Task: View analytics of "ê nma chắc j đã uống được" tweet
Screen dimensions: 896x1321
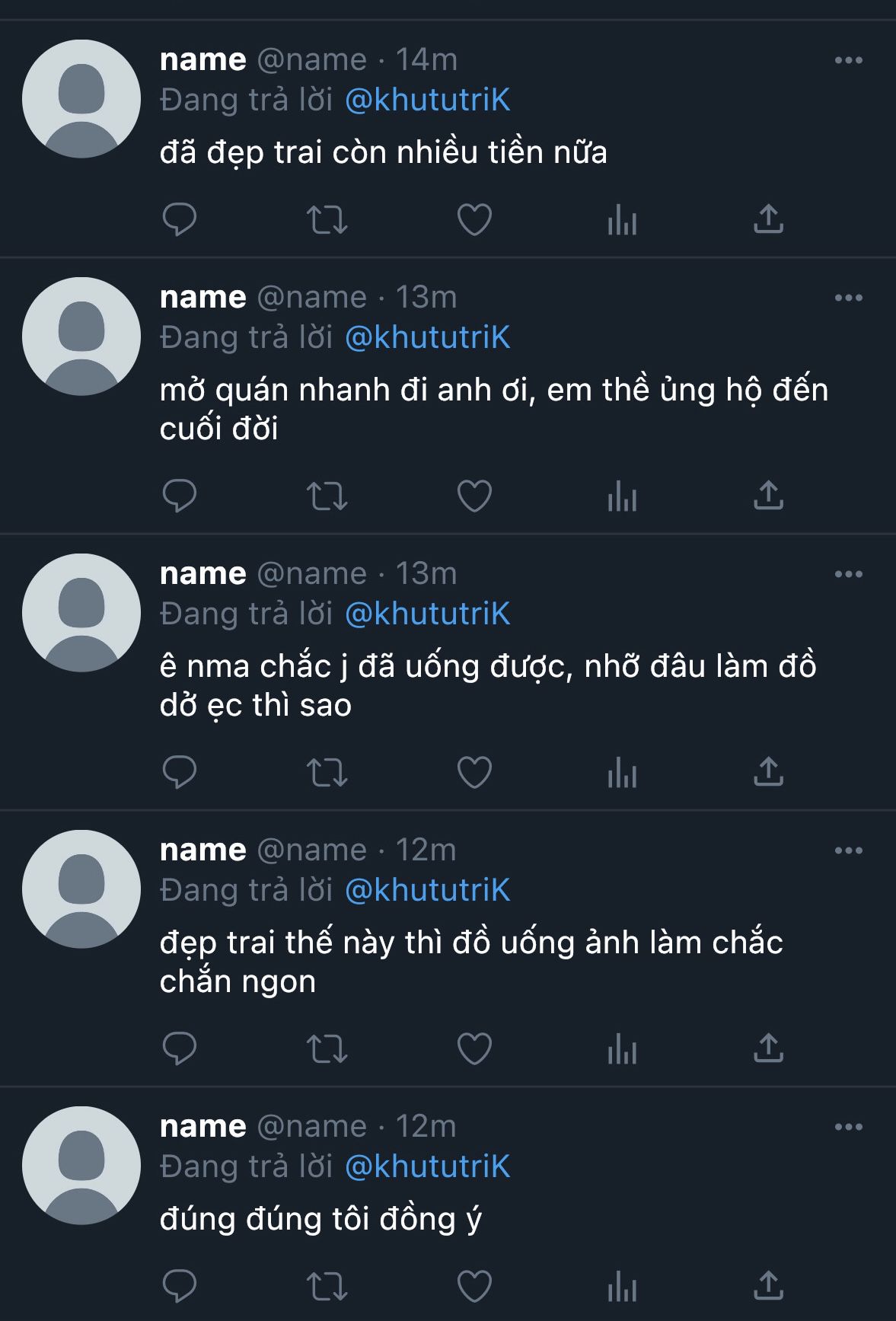Action: click(622, 773)
